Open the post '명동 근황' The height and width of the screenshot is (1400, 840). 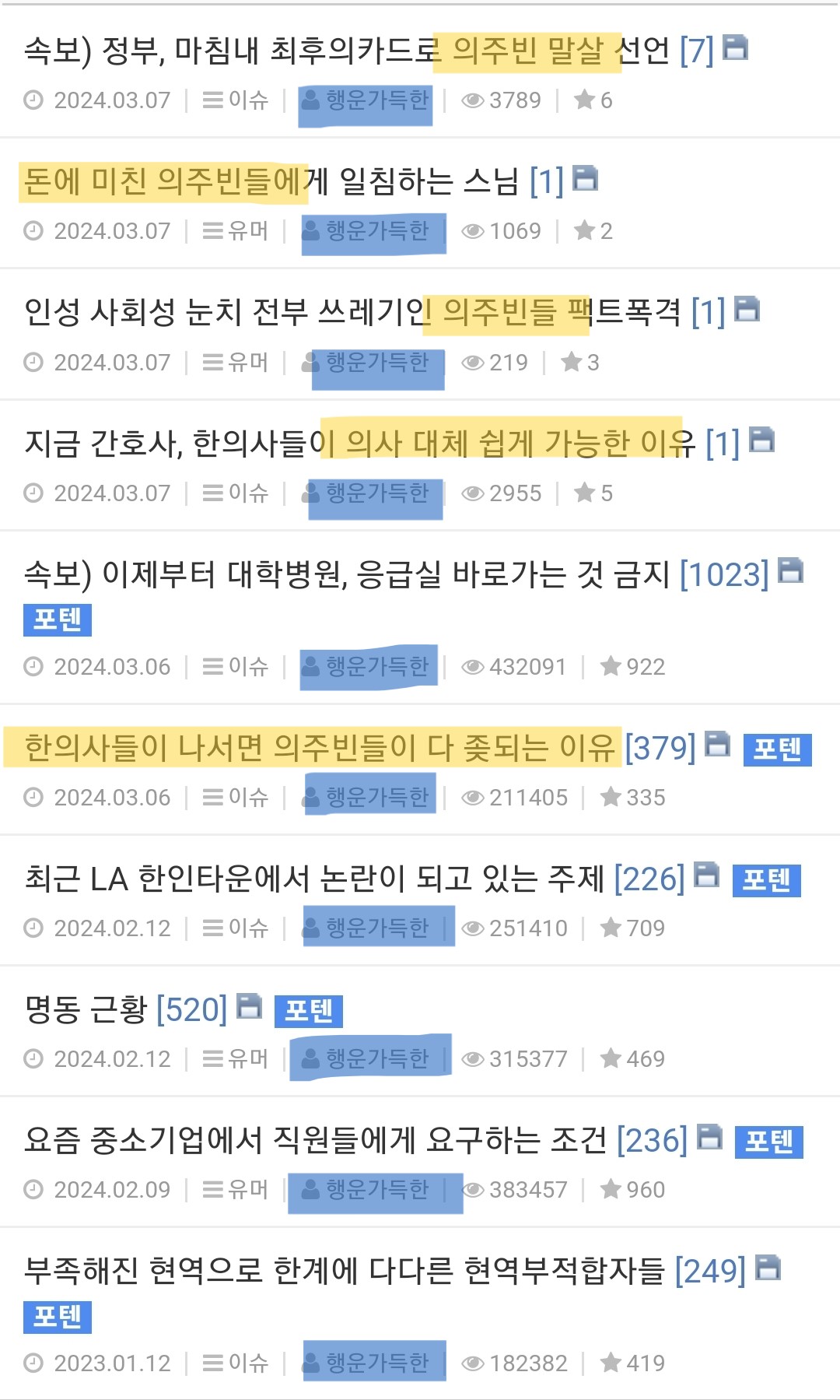(86, 1009)
